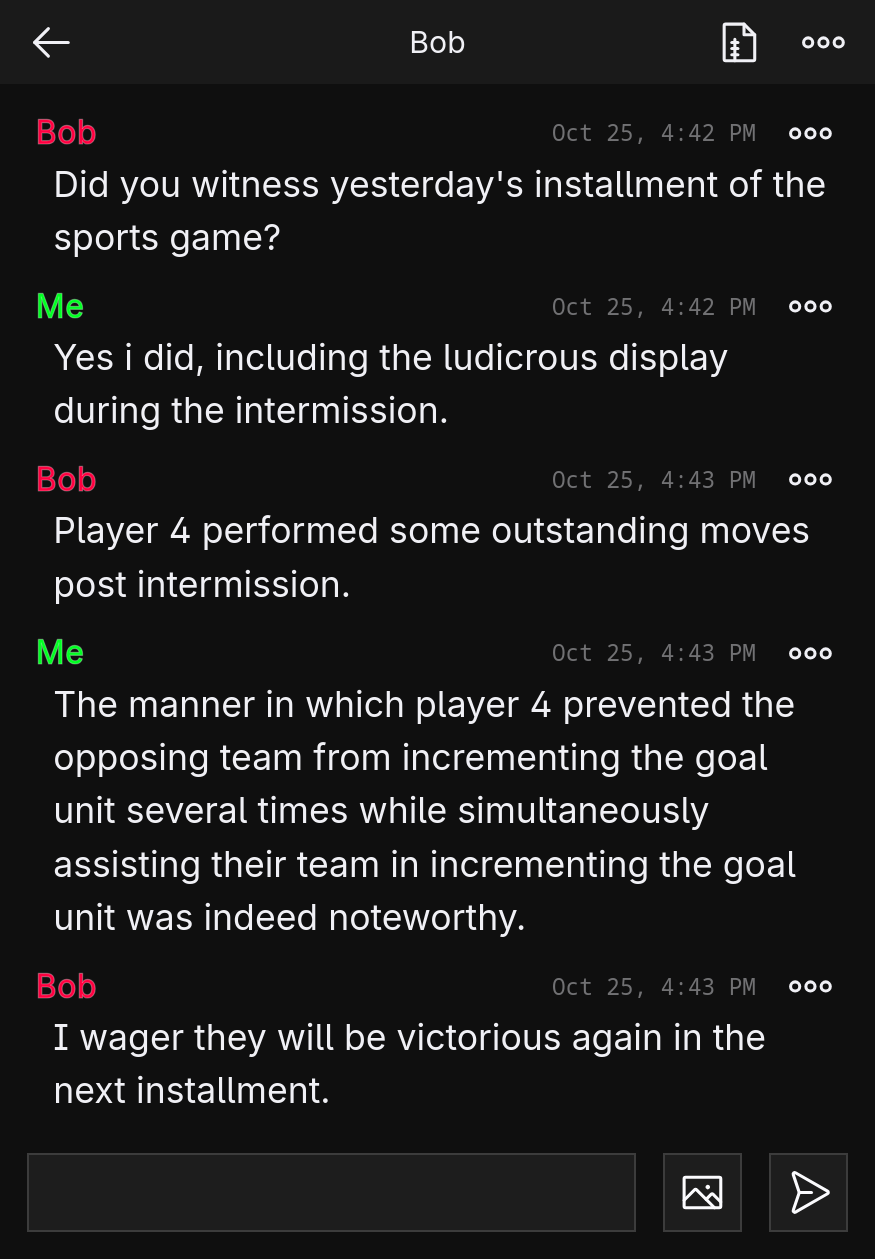Send the message

click(x=808, y=1192)
